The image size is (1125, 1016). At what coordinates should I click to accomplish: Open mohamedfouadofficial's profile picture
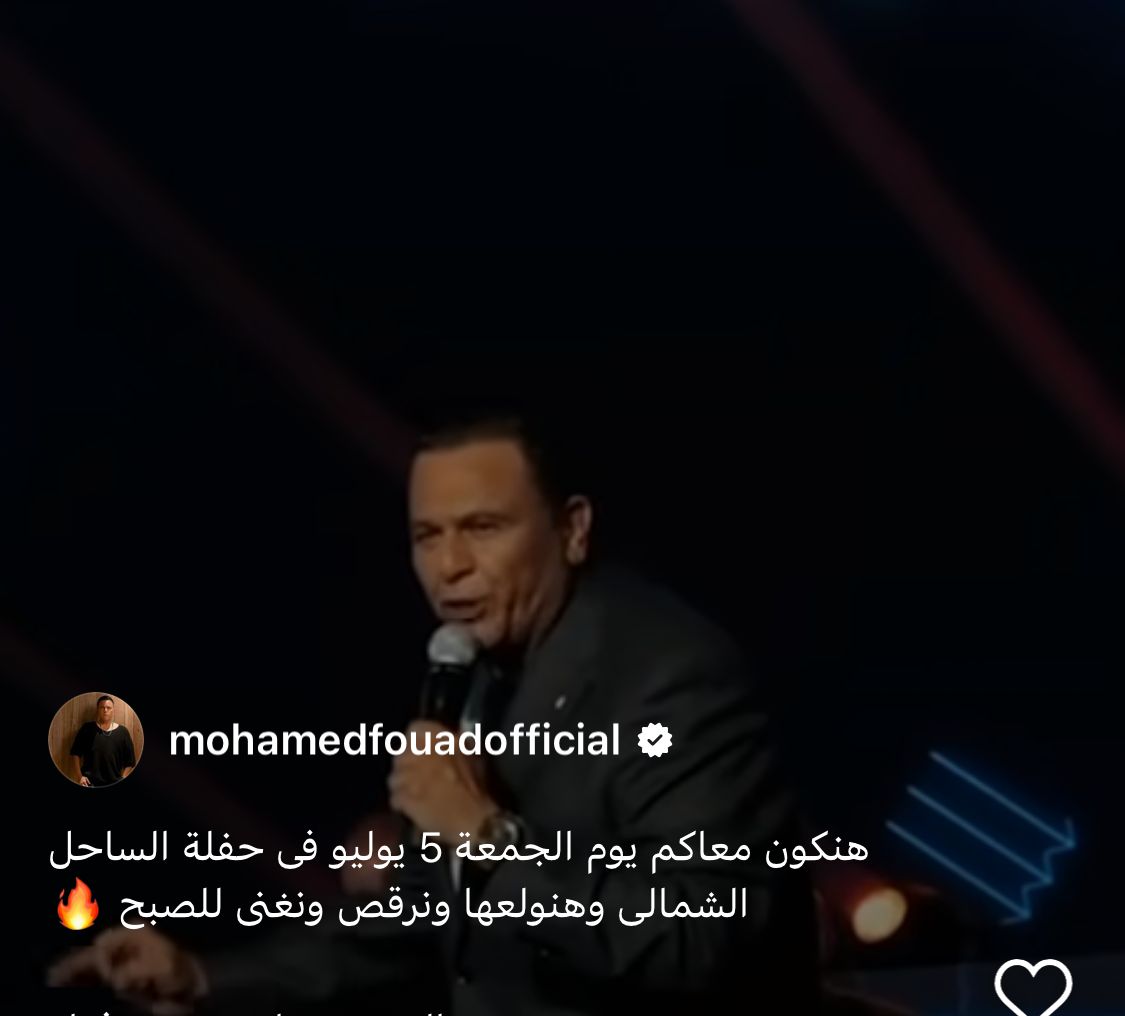96,740
